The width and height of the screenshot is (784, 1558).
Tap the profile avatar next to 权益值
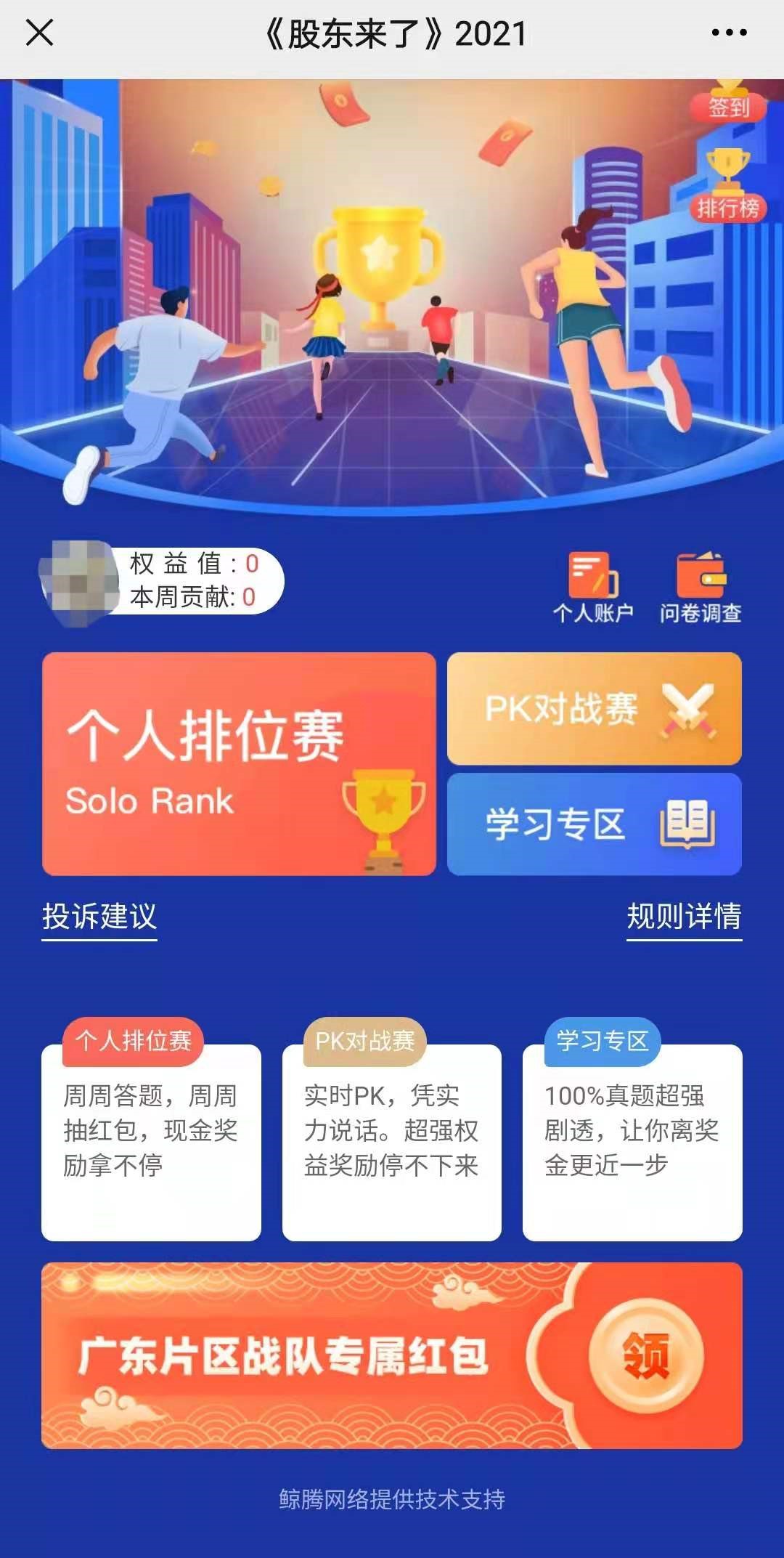(78, 583)
